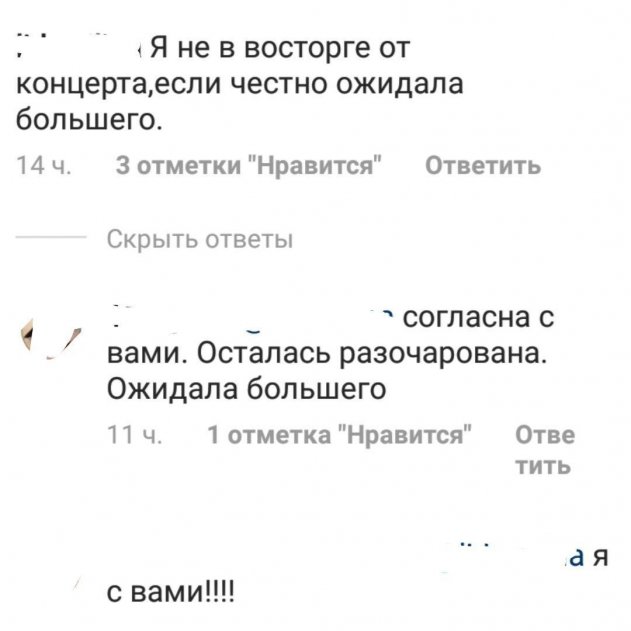Reply to the 'согласна с вами' comment

(542, 448)
